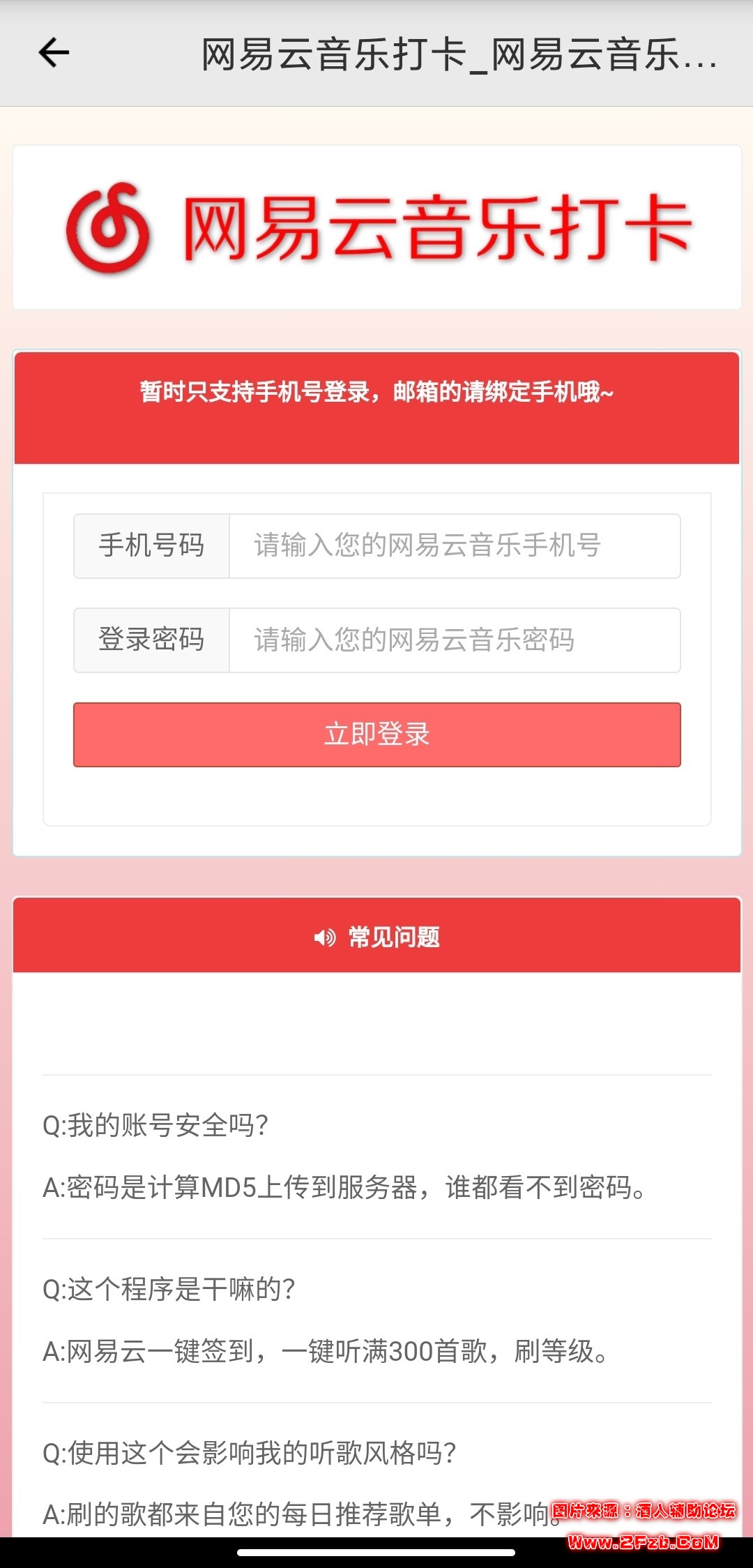Focus the 手机号码 phone number field
Screen dimensions: 753x1568
click(453, 546)
